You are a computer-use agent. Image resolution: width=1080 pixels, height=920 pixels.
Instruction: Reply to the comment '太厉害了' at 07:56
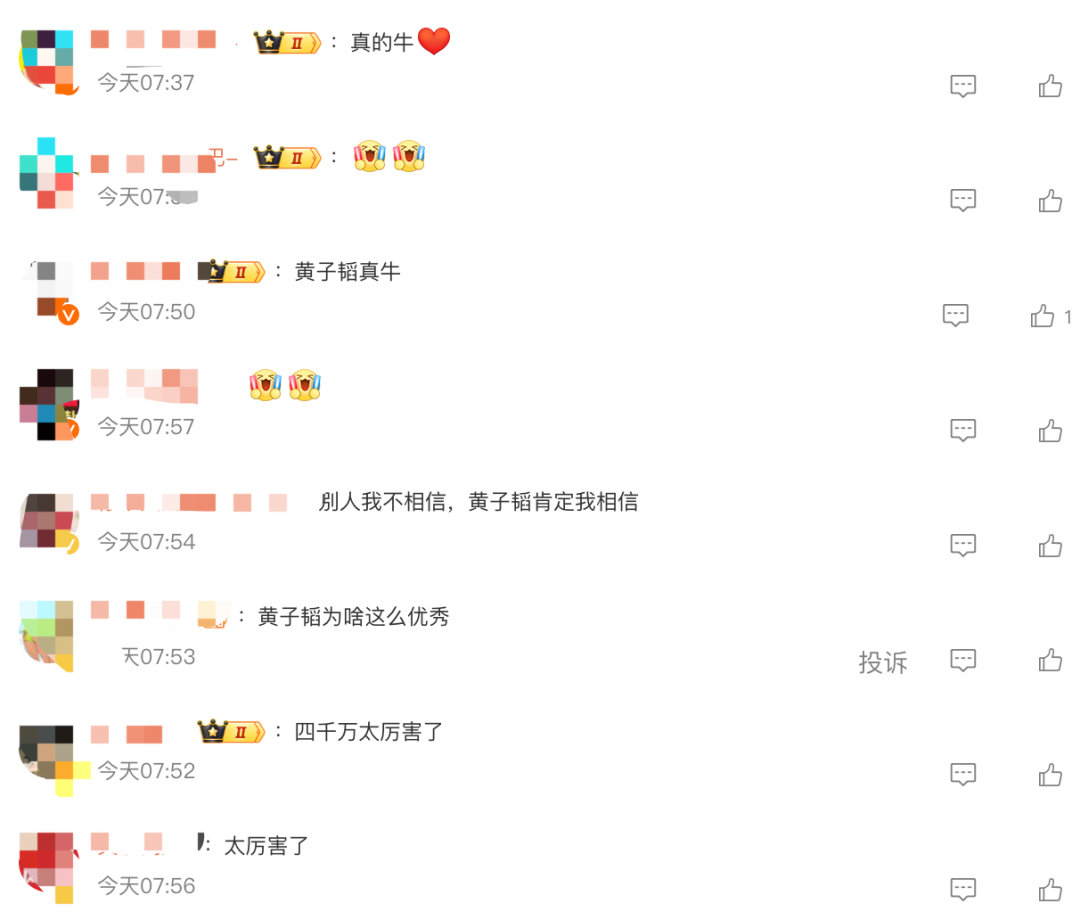pos(962,889)
